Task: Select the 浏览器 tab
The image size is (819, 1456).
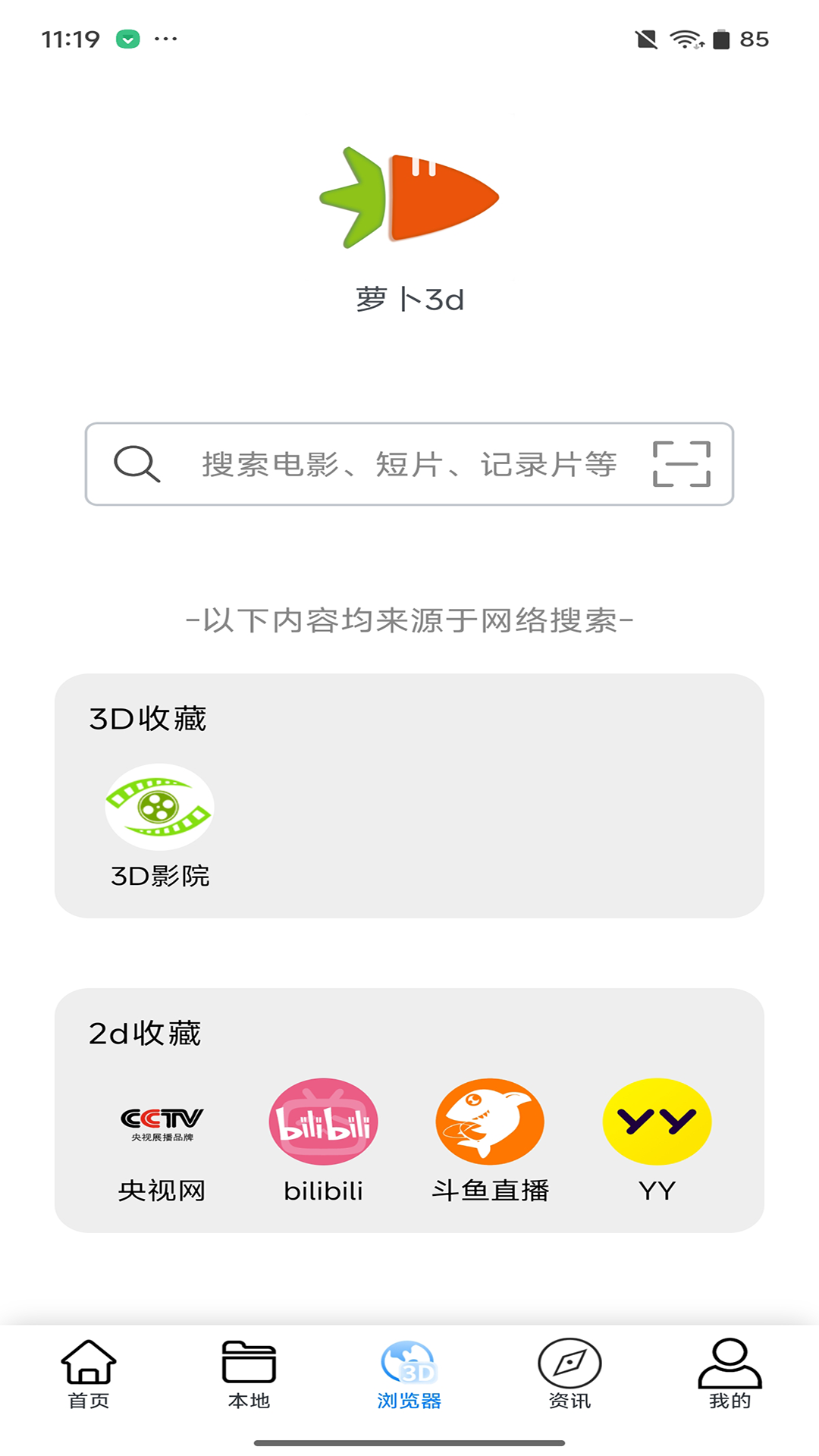Action: tap(409, 1374)
